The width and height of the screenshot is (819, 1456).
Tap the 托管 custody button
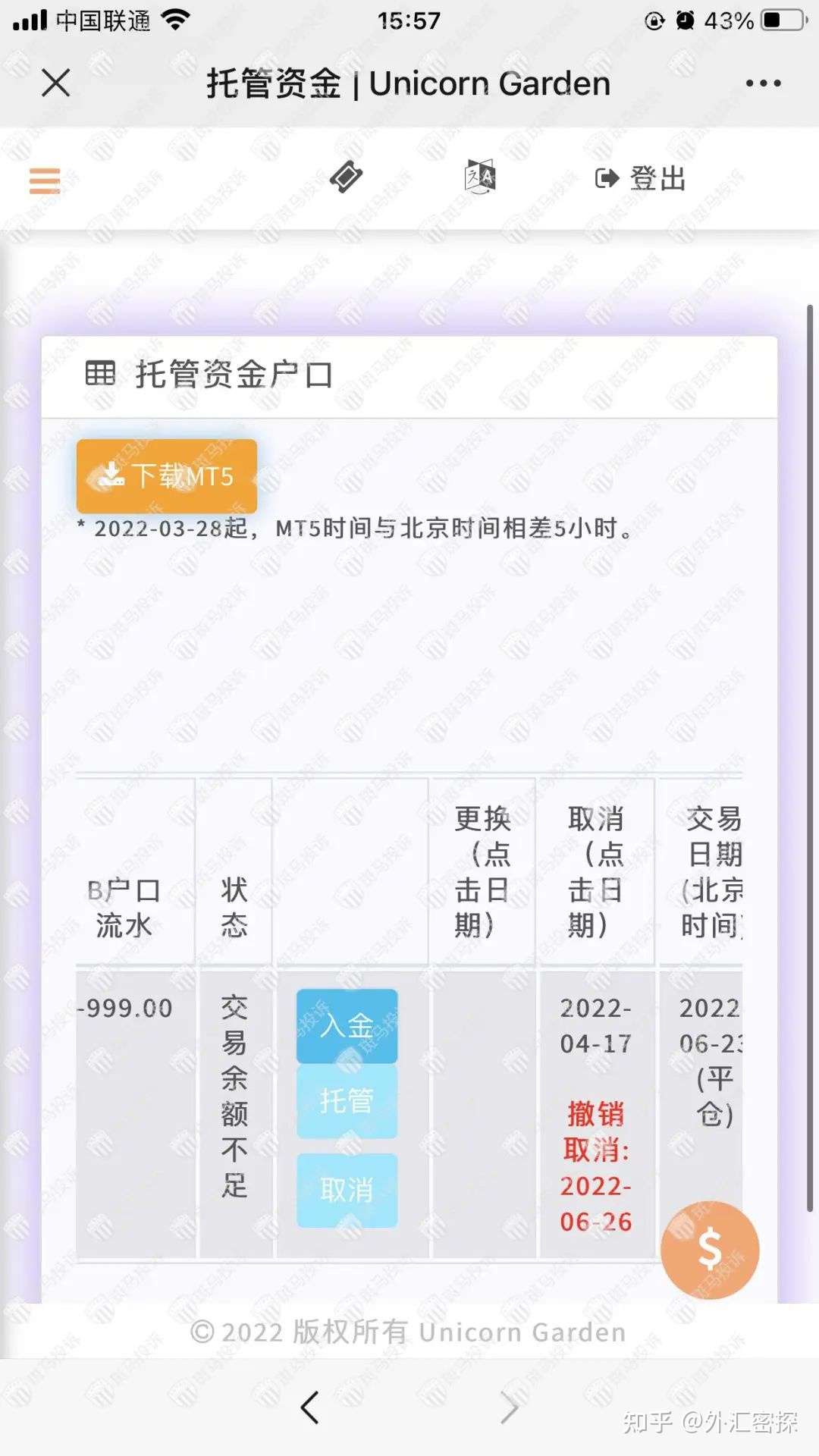347,1100
